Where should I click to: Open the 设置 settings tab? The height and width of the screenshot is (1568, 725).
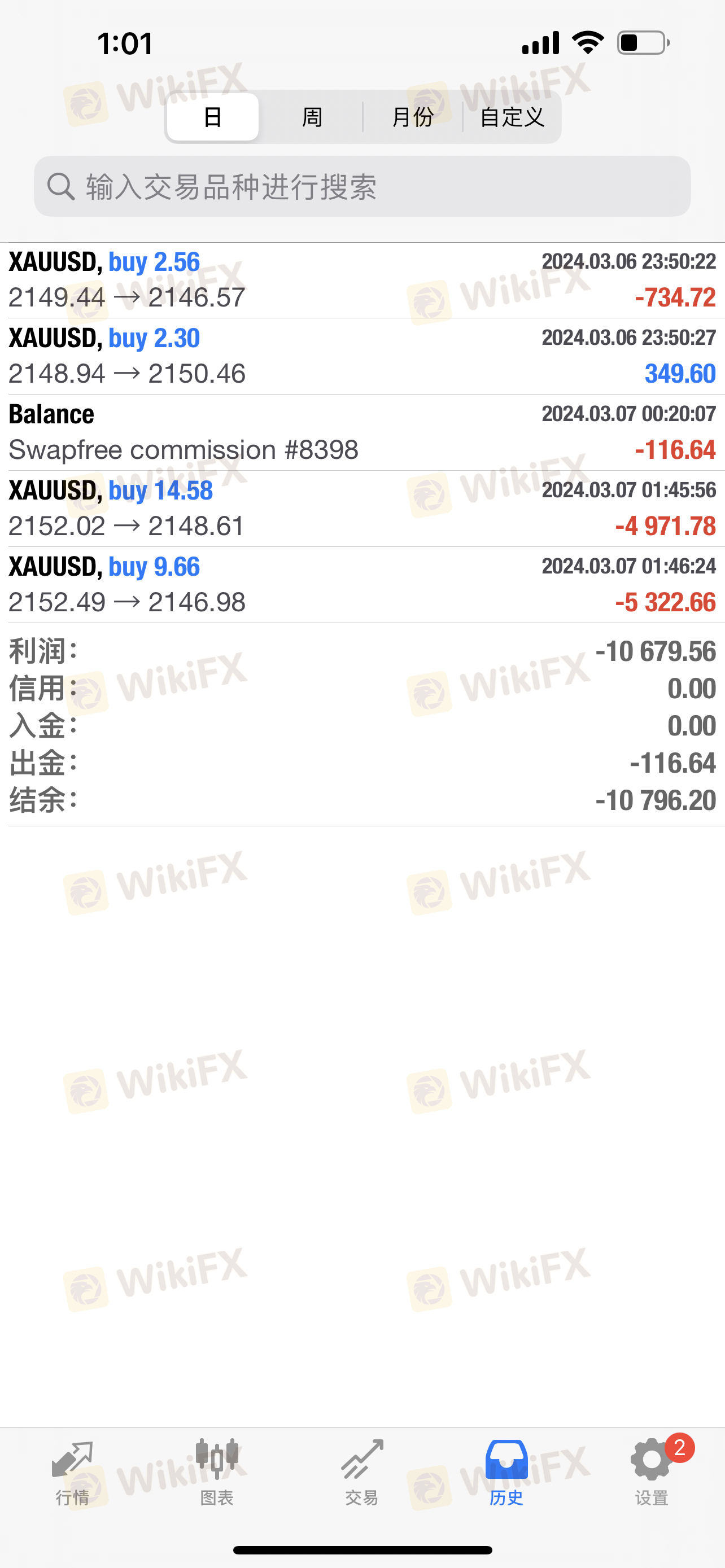point(652,1473)
